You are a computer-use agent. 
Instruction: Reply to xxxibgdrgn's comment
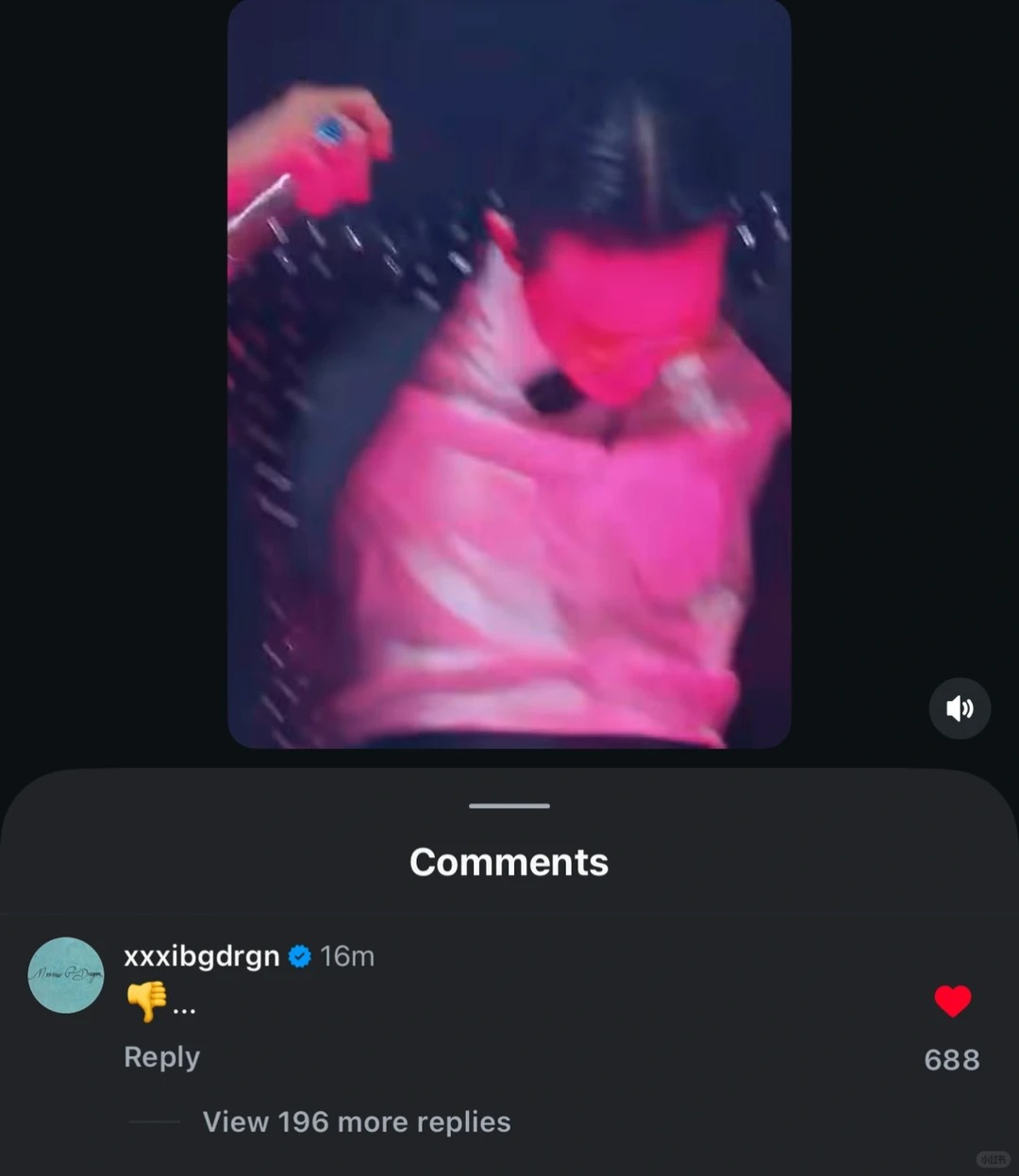tap(161, 1057)
